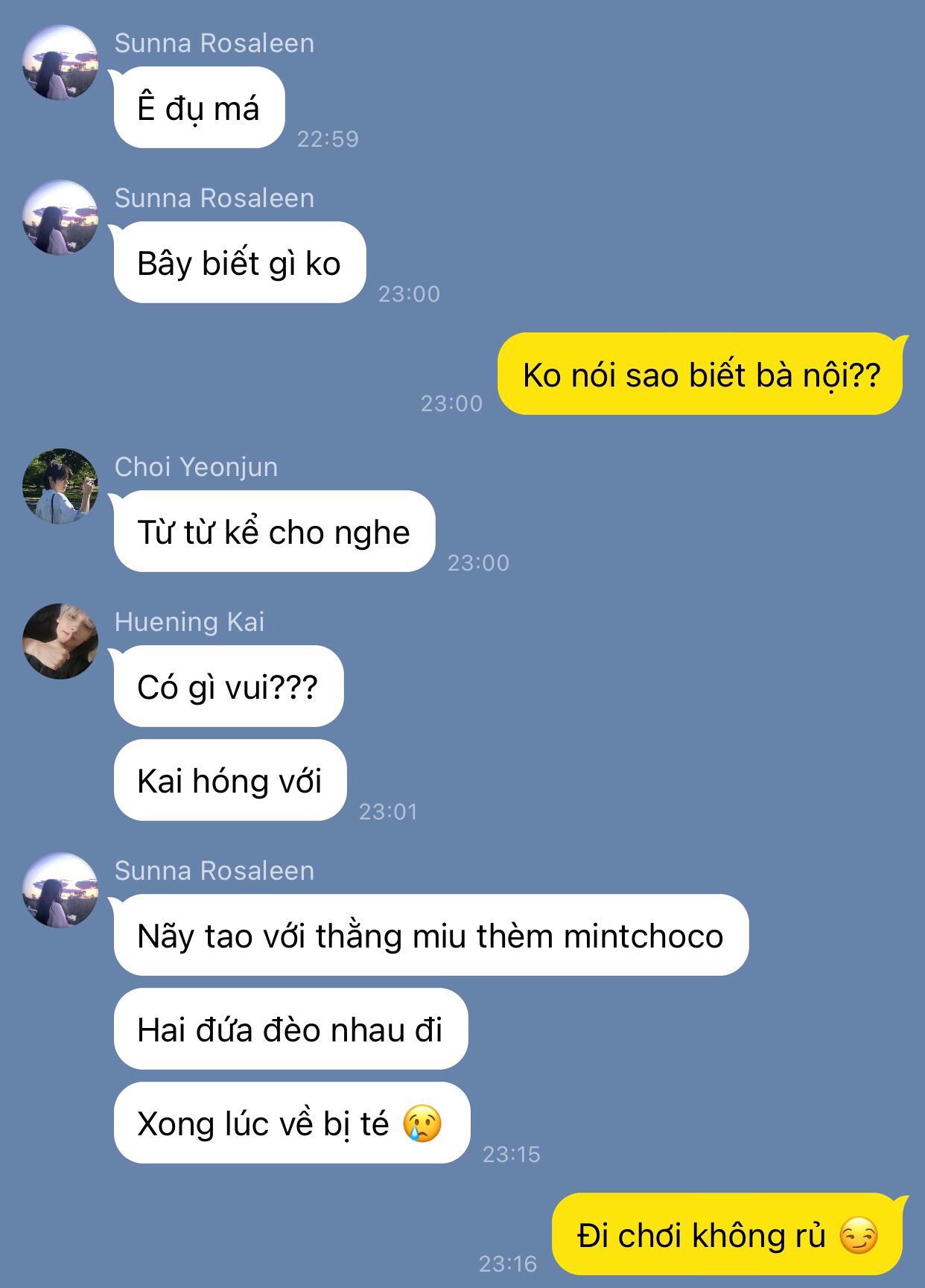The image size is (925, 1288).
Task: Open Choi Yeonjun's profile avatar
Action: 60,486
